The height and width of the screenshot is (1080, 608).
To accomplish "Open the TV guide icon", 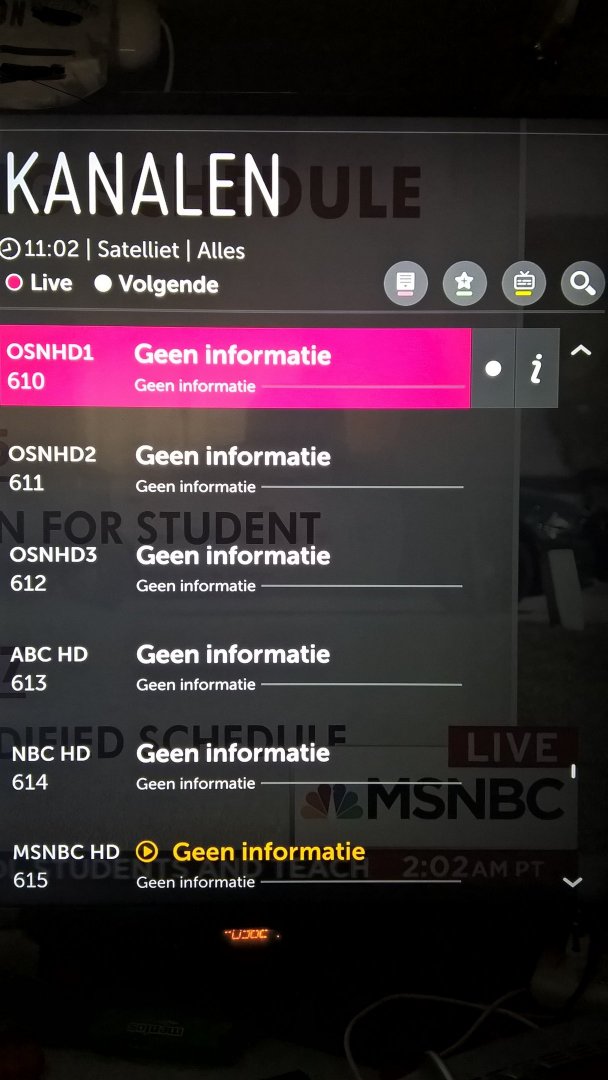I will click(x=523, y=284).
